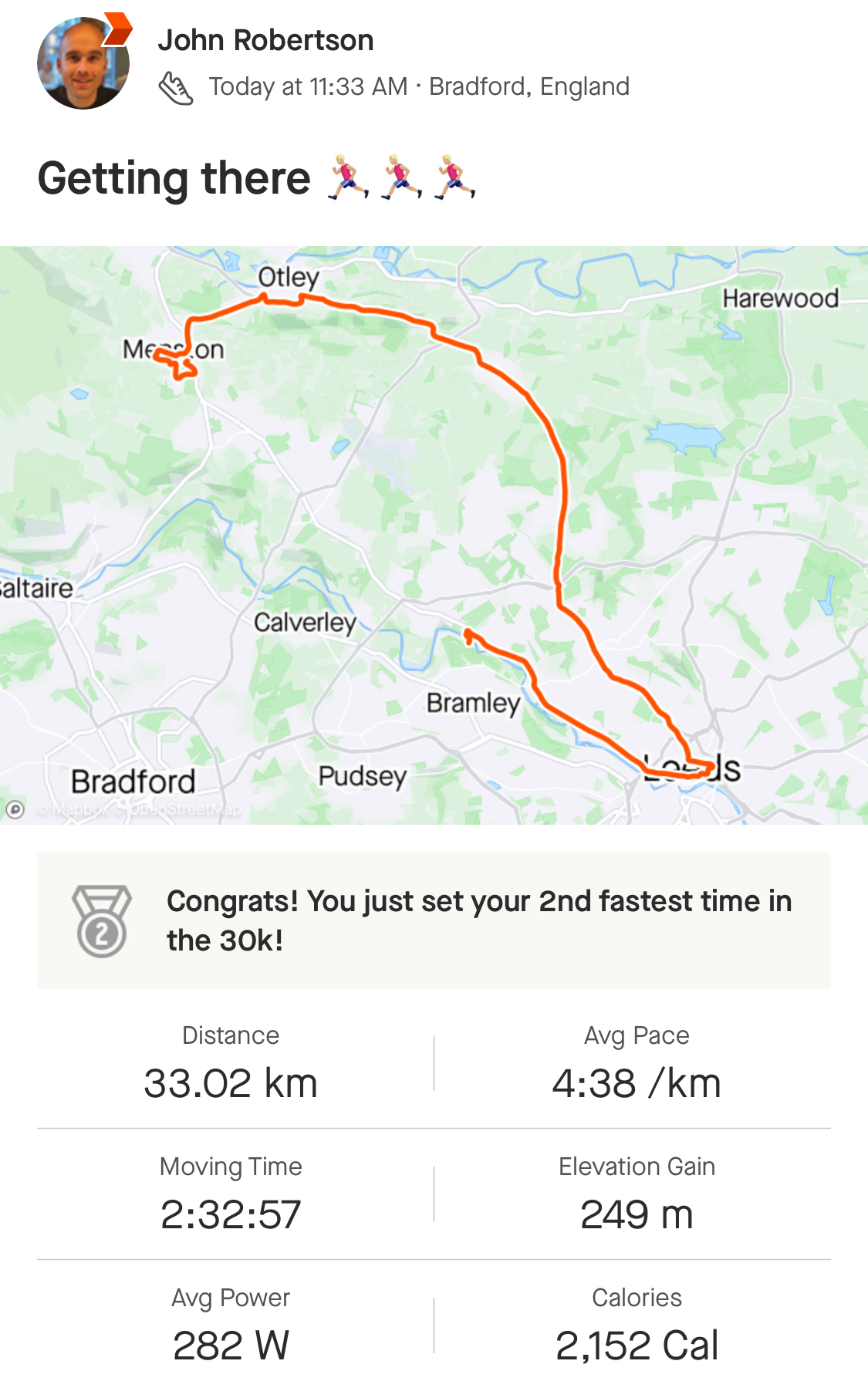
Task: Open the run route map
Action: coord(434,534)
